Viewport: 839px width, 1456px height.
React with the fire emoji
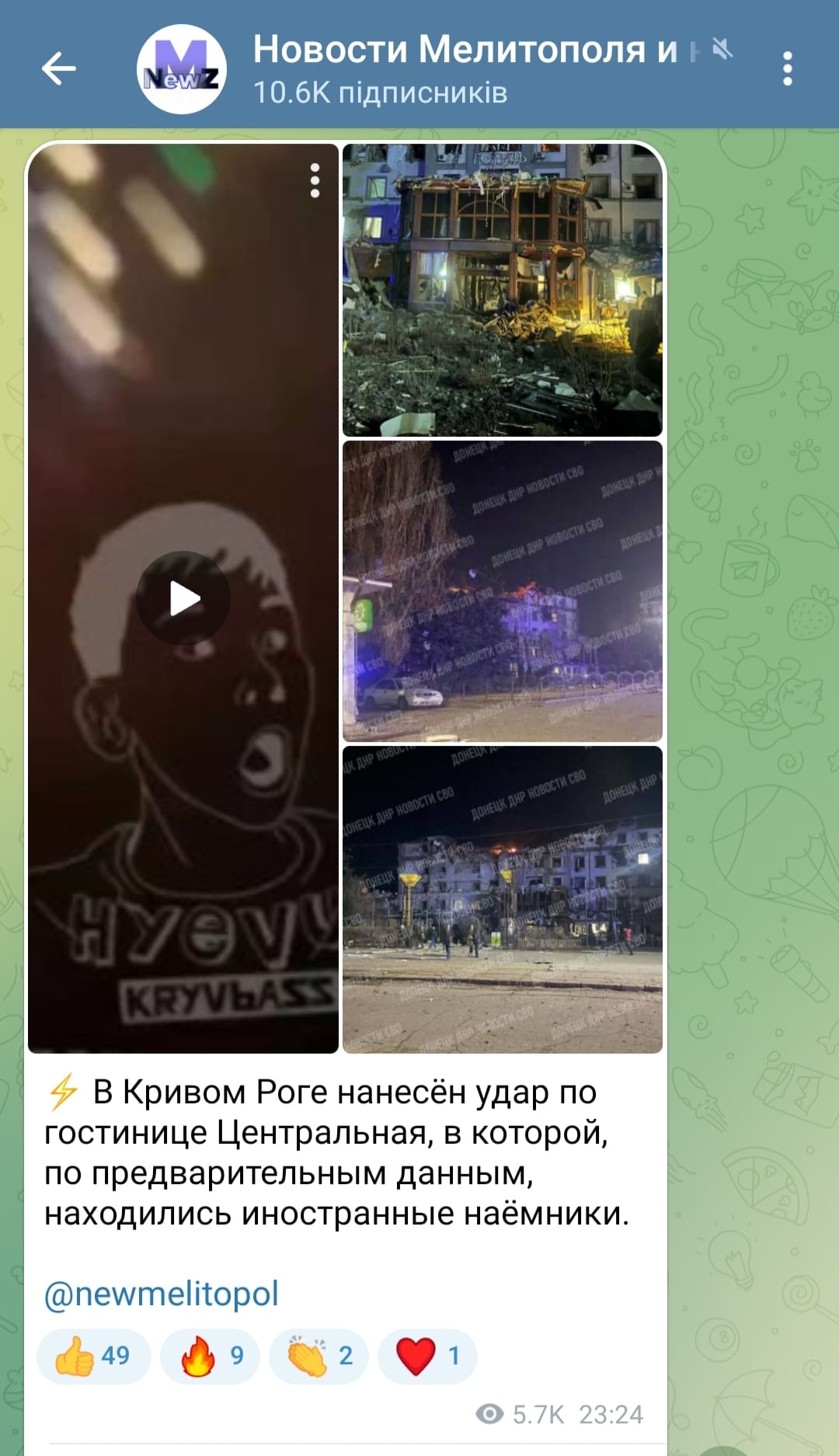coord(210,1356)
